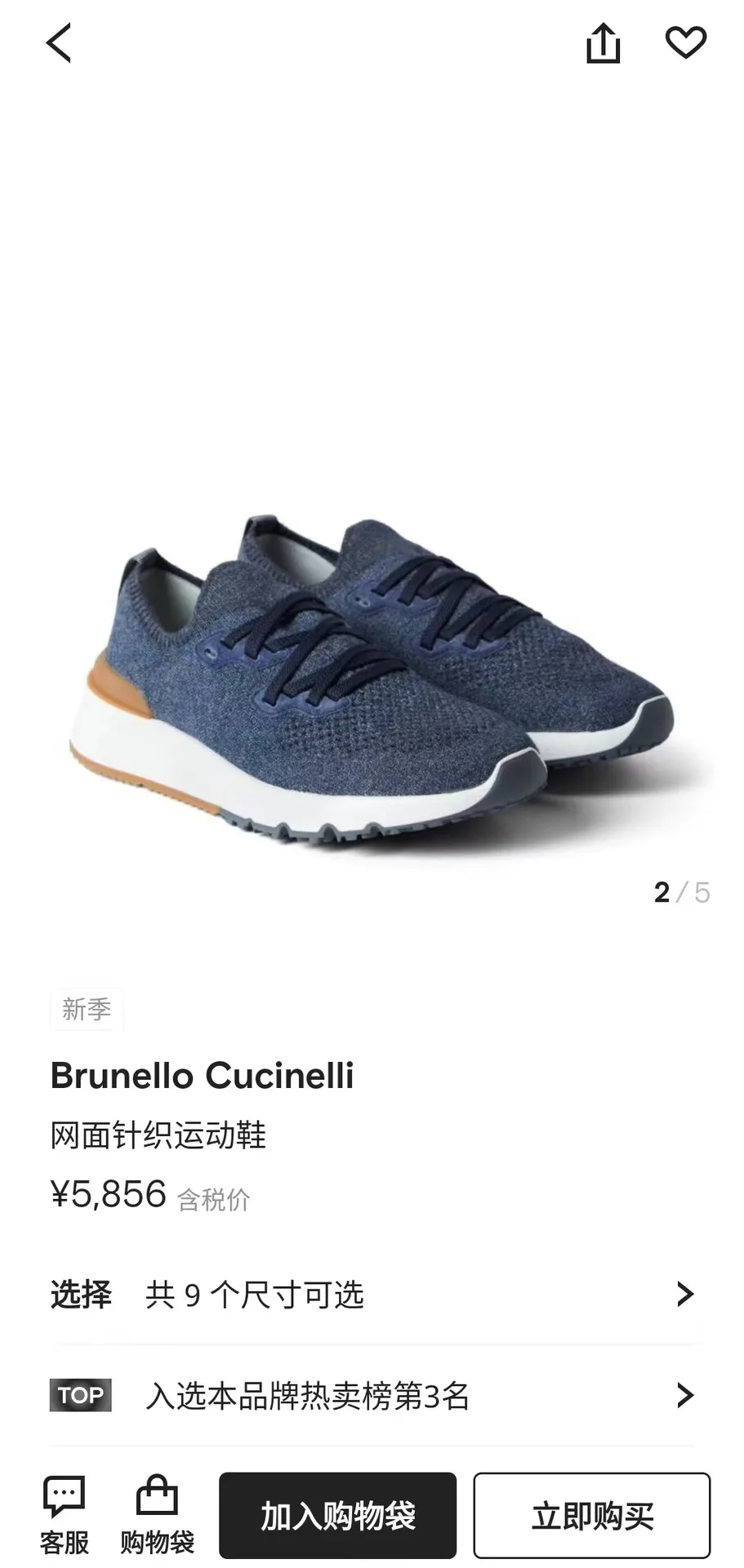Open the brand bestseller ranking row

coord(372,1396)
